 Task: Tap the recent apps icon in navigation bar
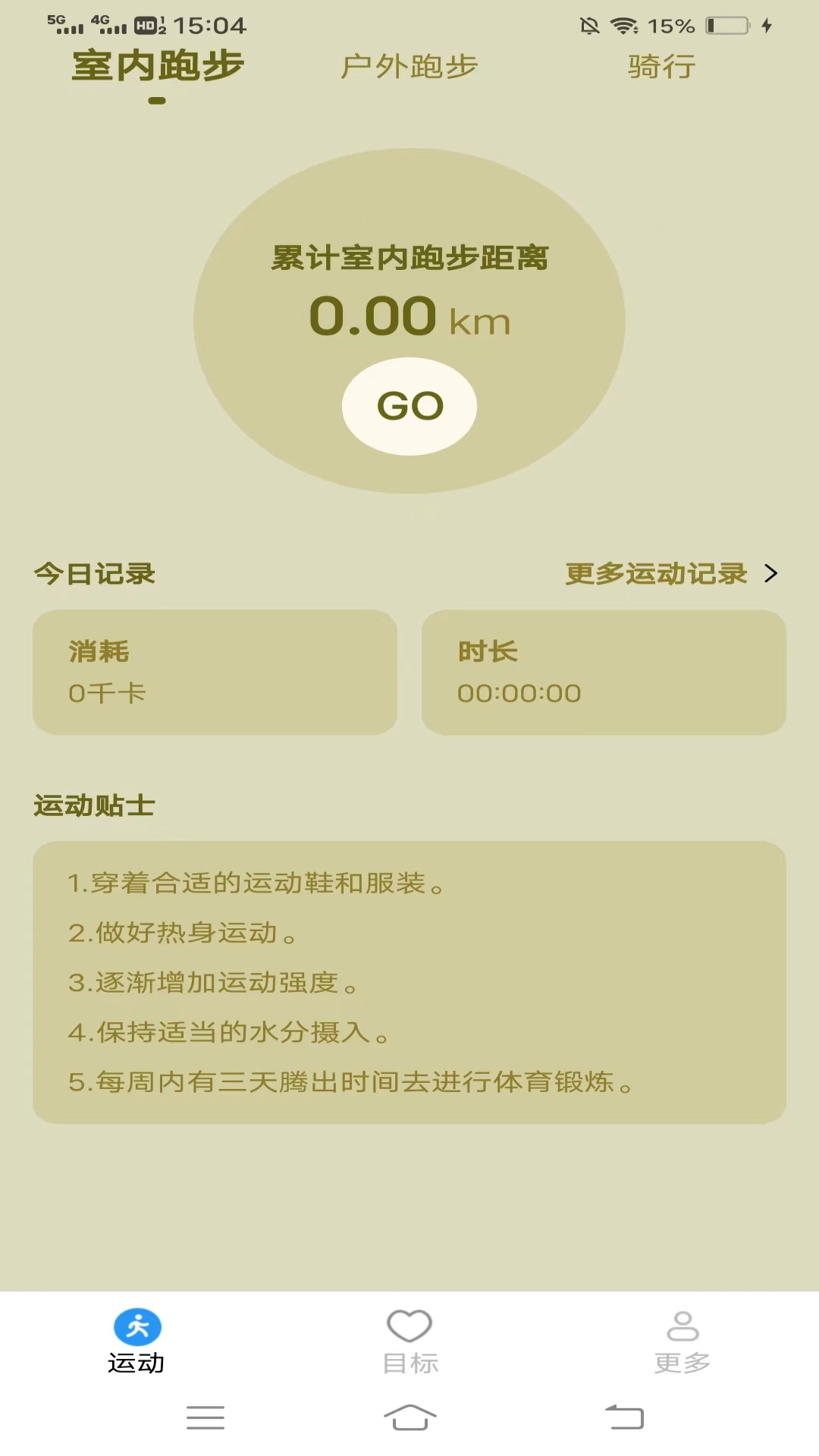point(205,1418)
